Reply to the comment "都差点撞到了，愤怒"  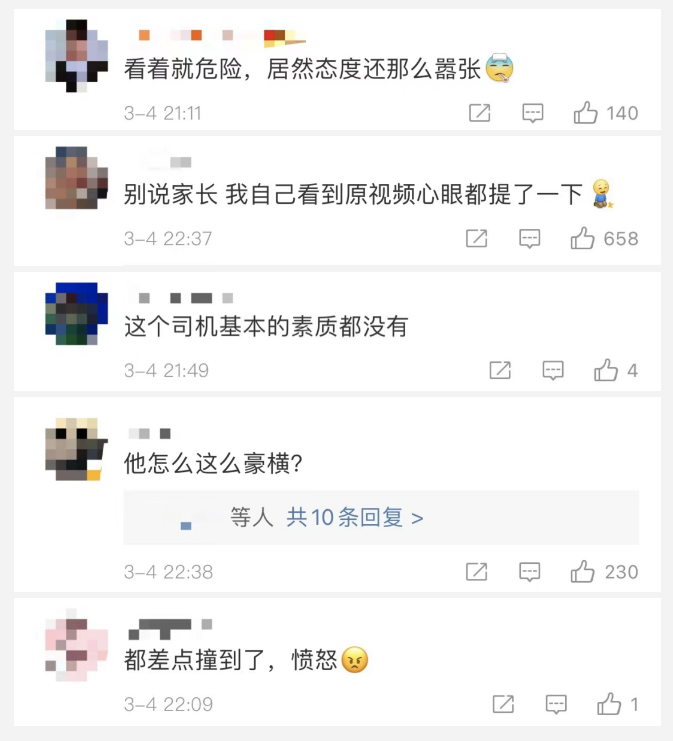click(x=556, y=704)
